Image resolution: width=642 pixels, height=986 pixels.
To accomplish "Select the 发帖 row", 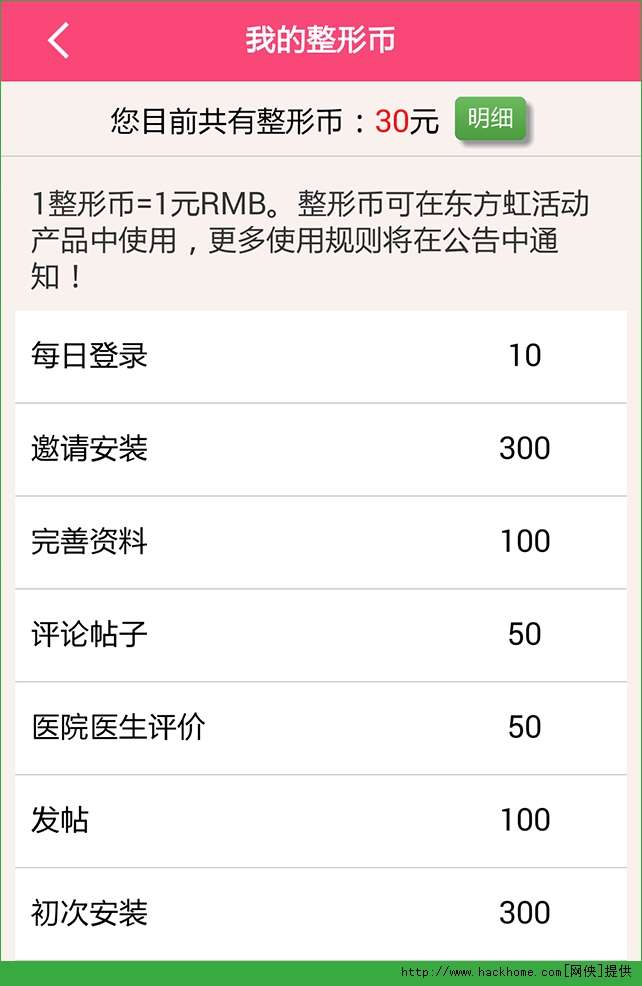I will point(321,822).
